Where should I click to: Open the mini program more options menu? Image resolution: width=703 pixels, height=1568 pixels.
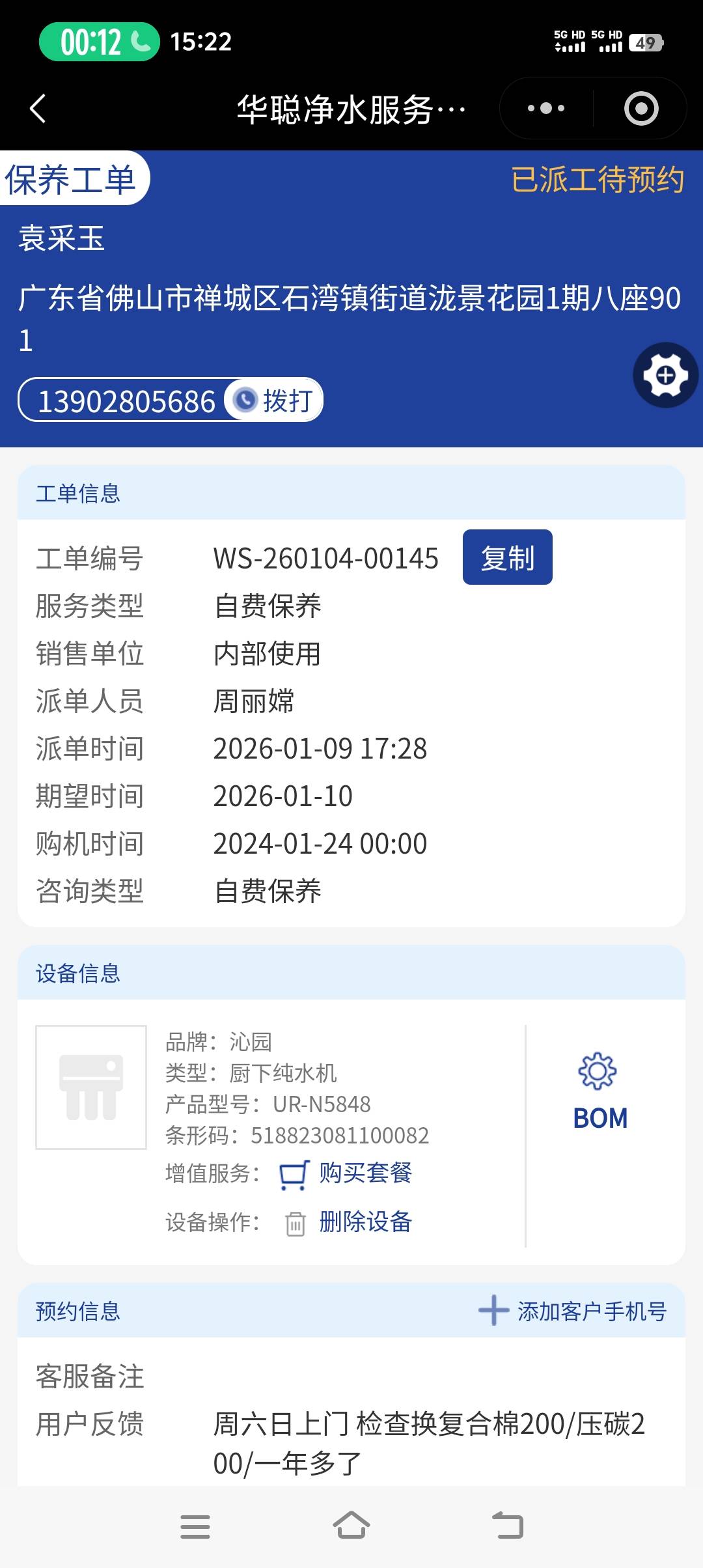pos(546,109)
